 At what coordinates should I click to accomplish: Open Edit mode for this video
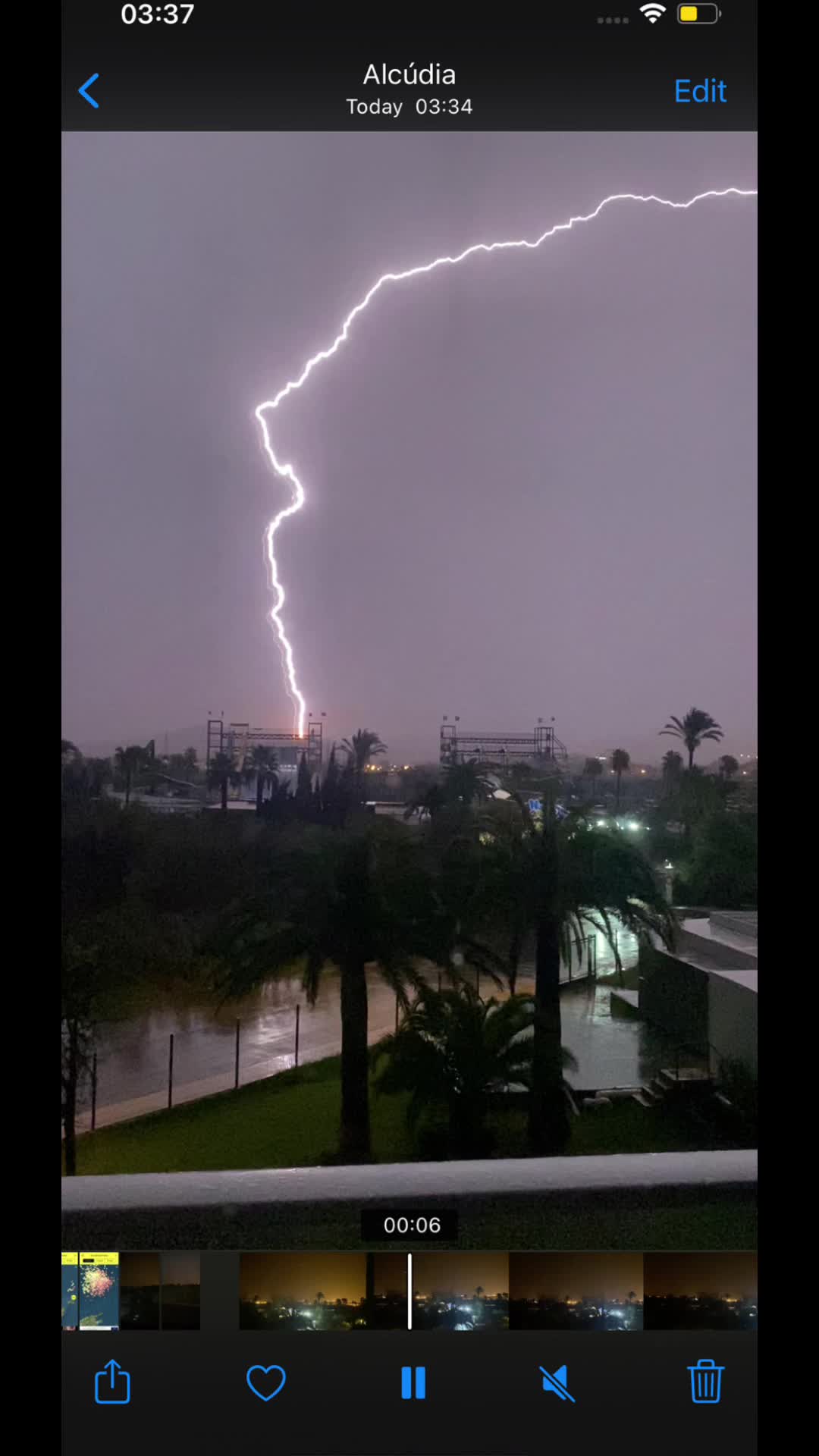pyautogui.click(x=700, y=91)
